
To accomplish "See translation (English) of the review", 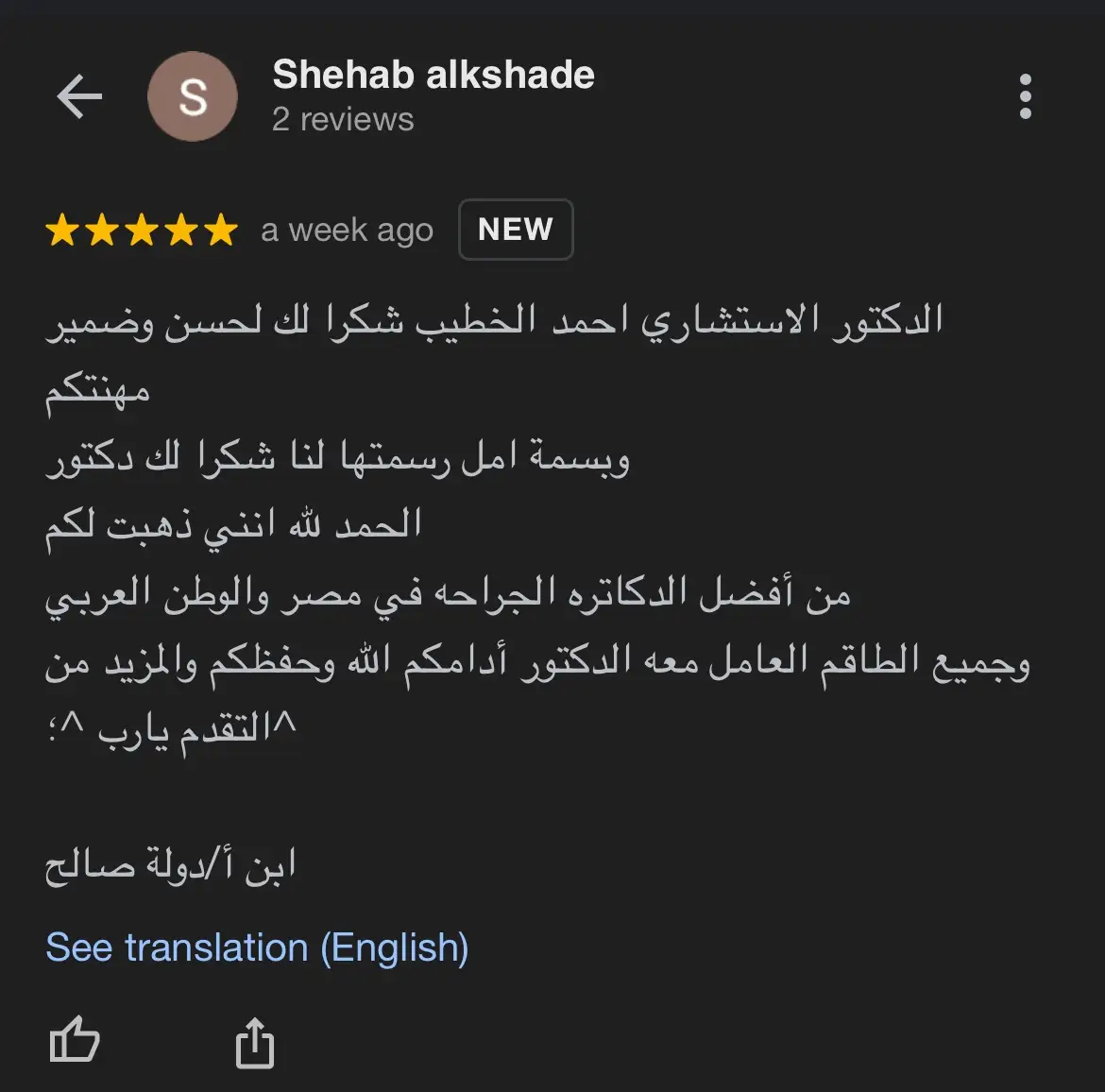I will [257, 947].
